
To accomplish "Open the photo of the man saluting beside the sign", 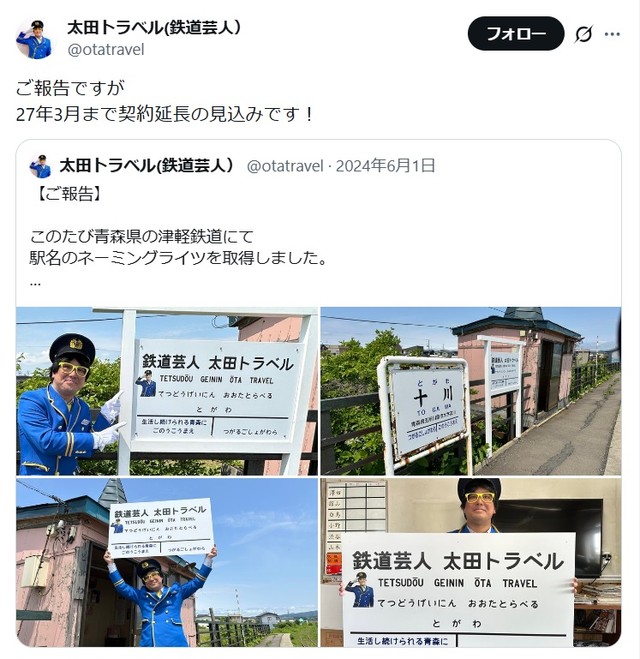I will 167,391.
